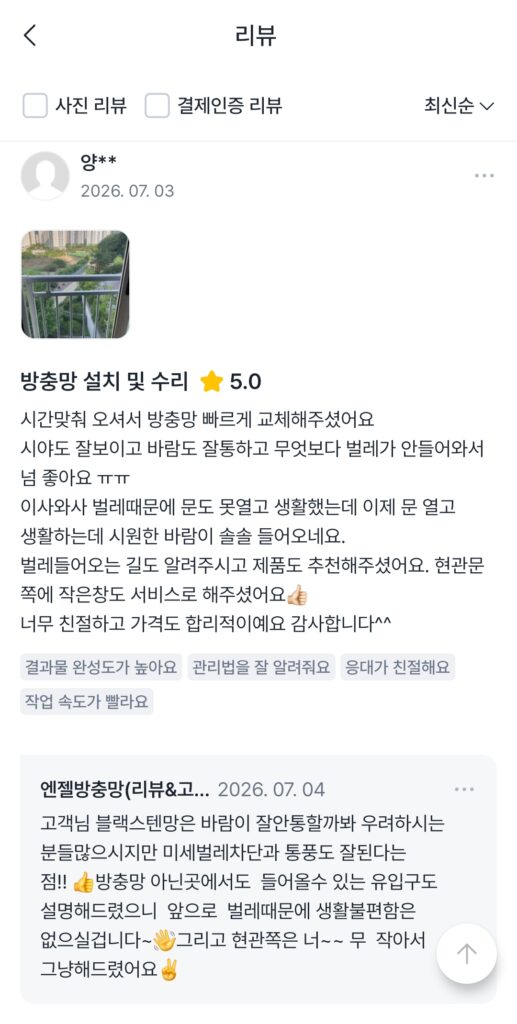View the review photo of the balcony
The width and height of the screenshot is (517, 1024).
pos(75,284)
